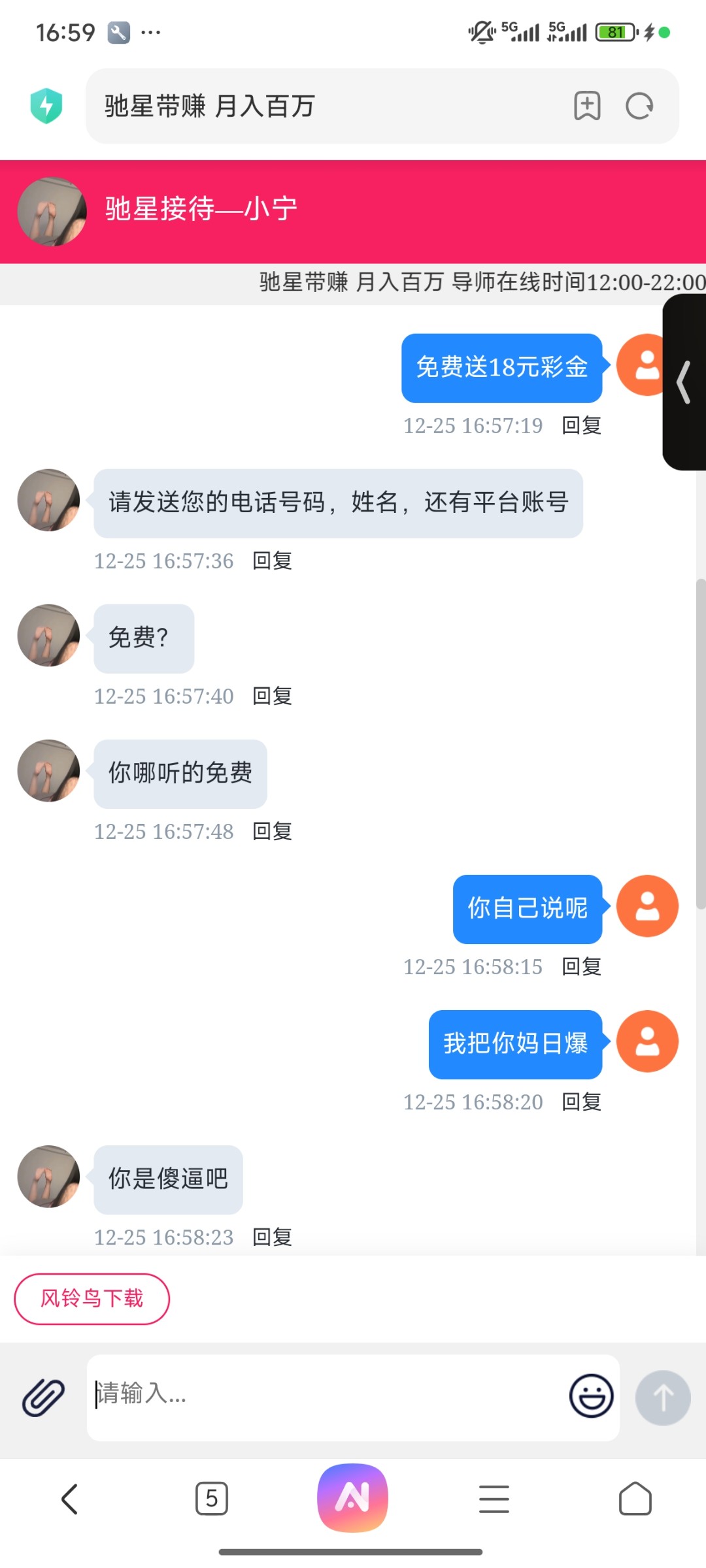
Task: Attach a file with the paperclip
Action: tap(43, 1397)
